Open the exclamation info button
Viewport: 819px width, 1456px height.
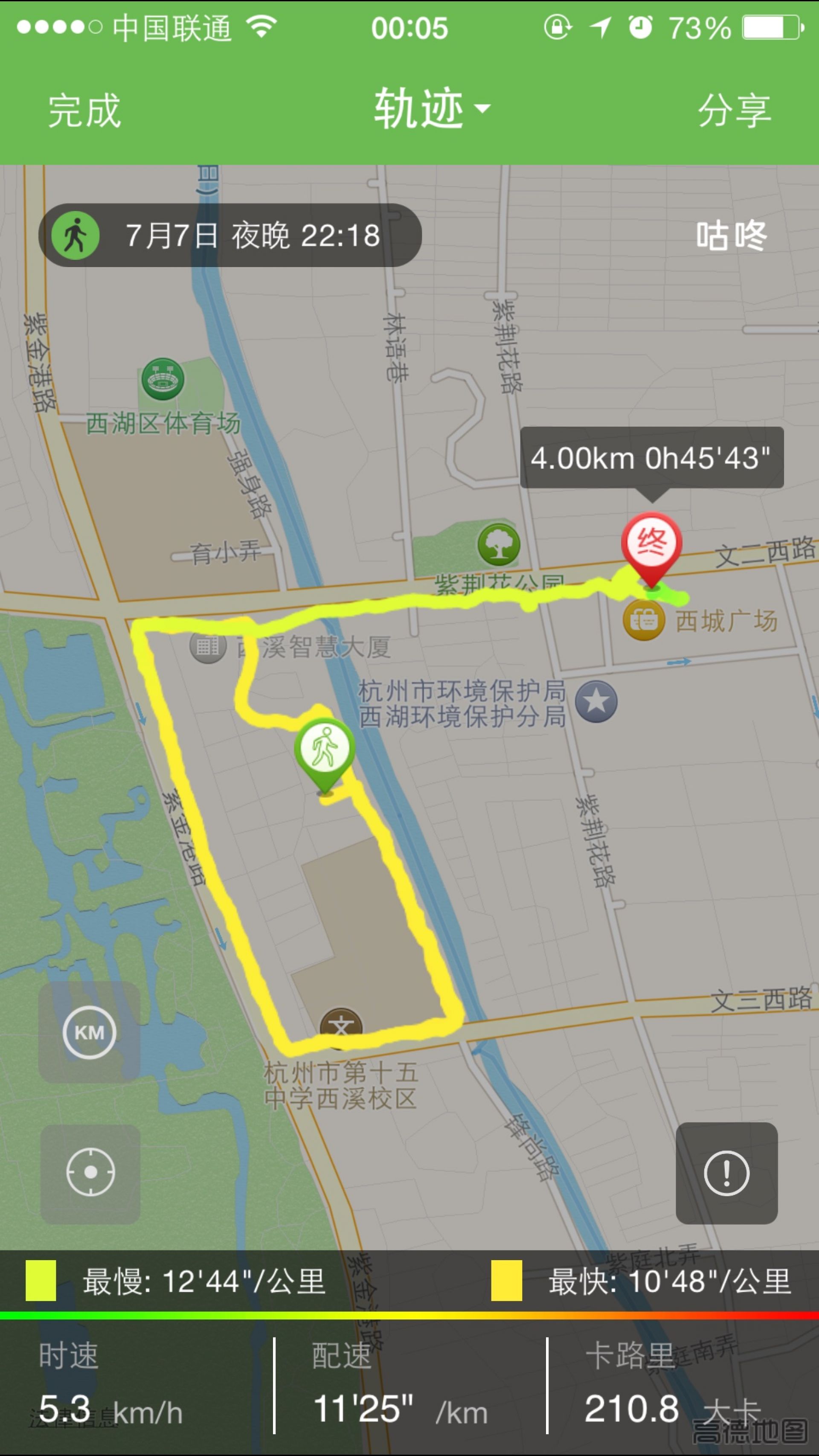pyautogui.click(x=726, y=1174)
